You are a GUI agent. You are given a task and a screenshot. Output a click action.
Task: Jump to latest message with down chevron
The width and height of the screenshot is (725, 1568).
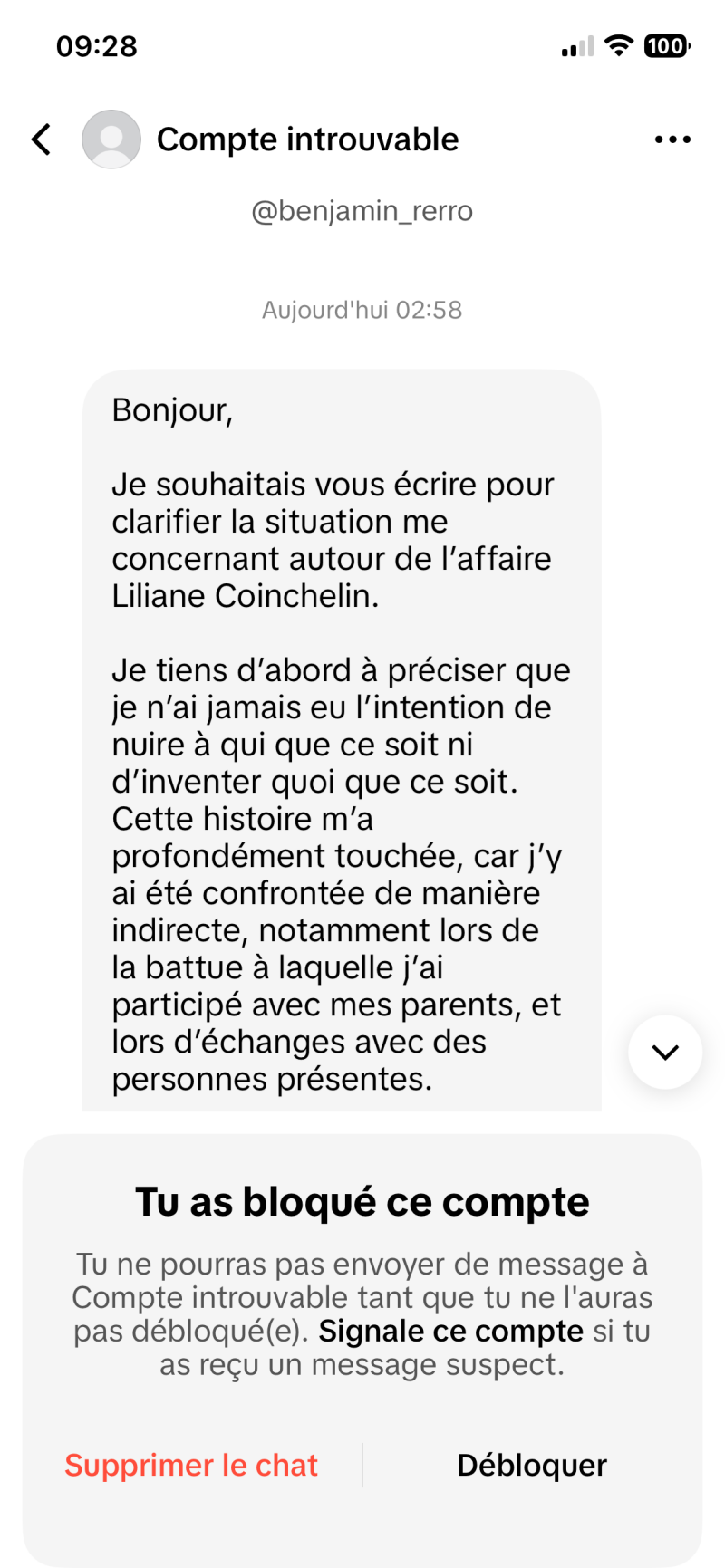point(665,1052)
